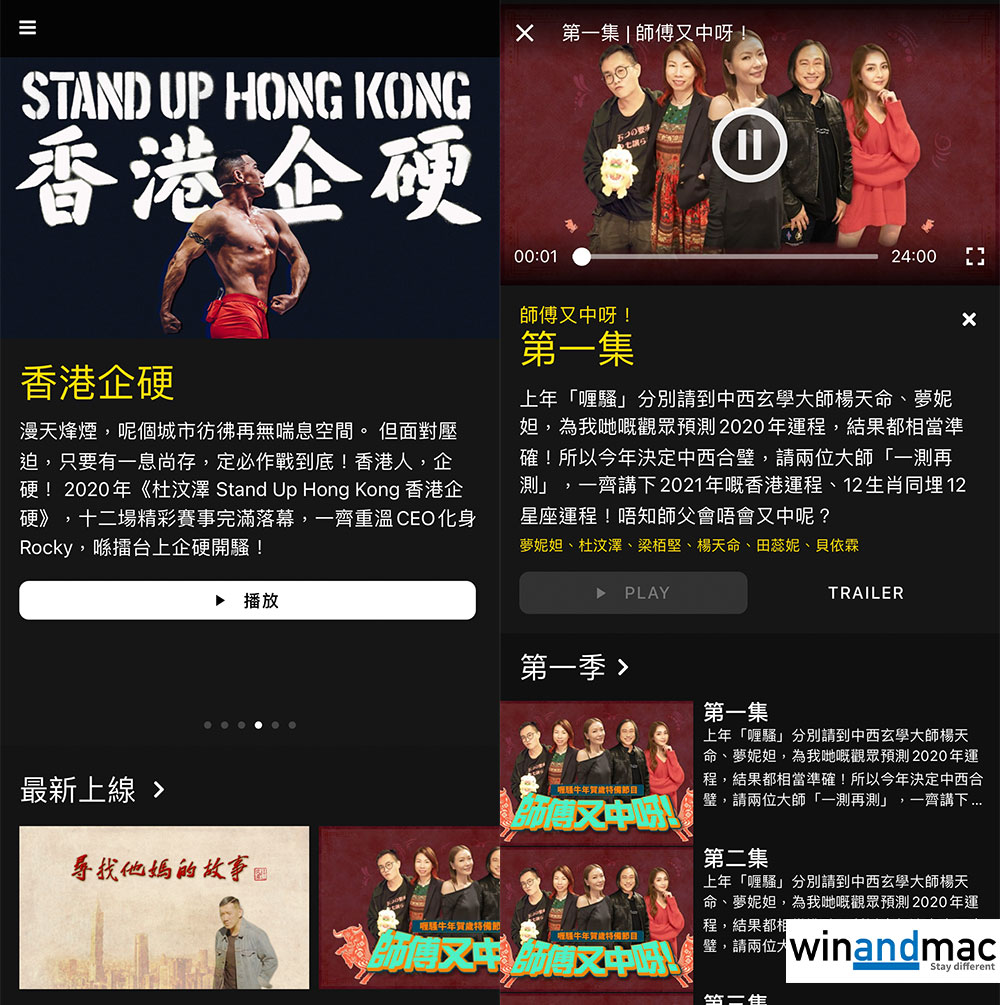The width and height of the screenshot is (1000, 1005).
Task: Dismiss the 師傅又中呀 details panel
Action: coord(968,320)
